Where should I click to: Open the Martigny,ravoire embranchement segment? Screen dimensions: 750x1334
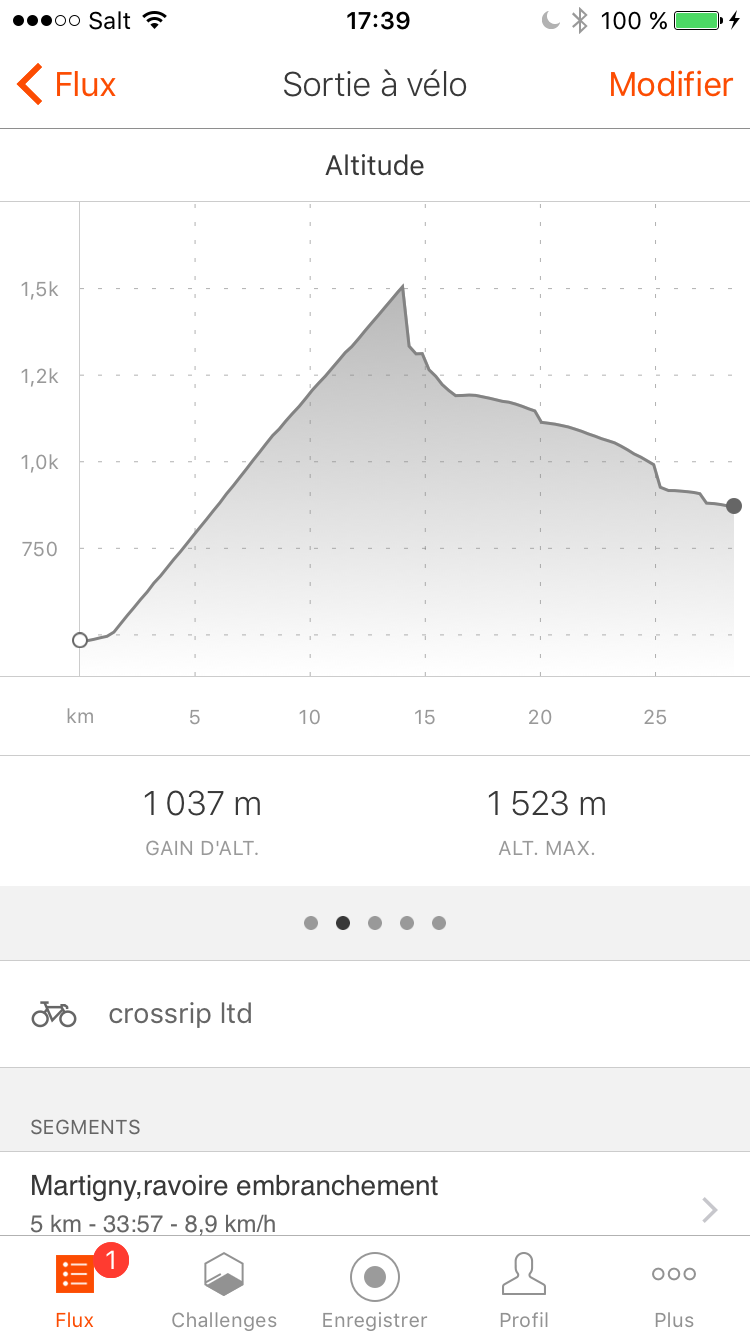(x=375, y=1200)
